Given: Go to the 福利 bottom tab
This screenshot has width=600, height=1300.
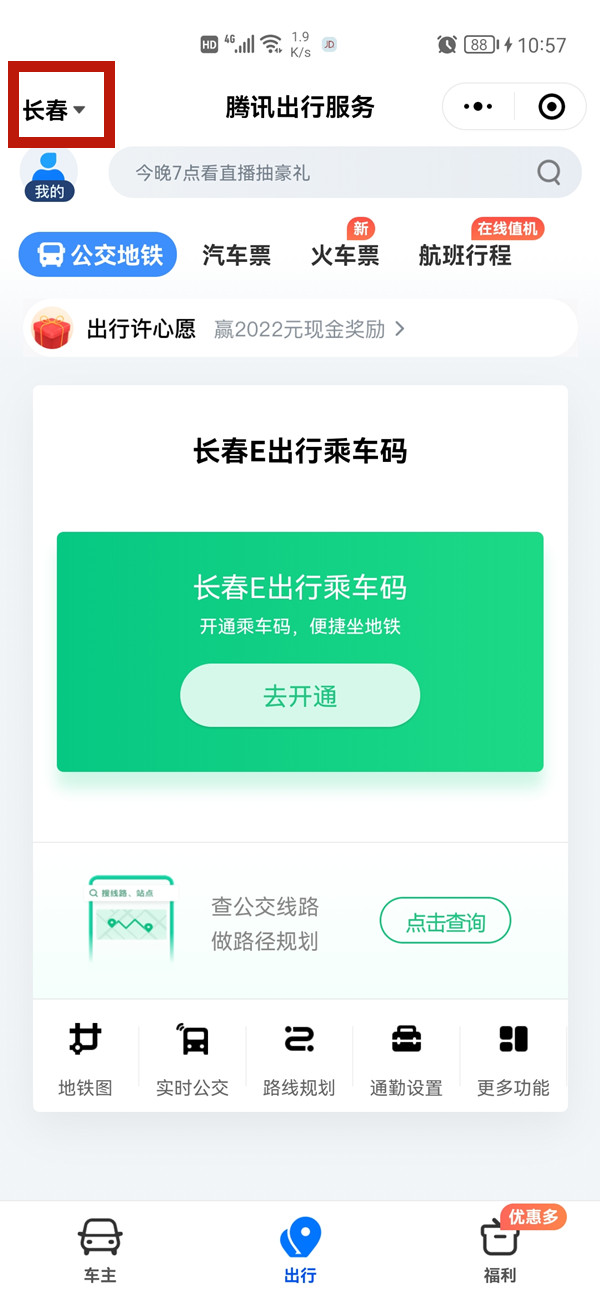Looking at the screenshot, I should (x=500, y=1249).
